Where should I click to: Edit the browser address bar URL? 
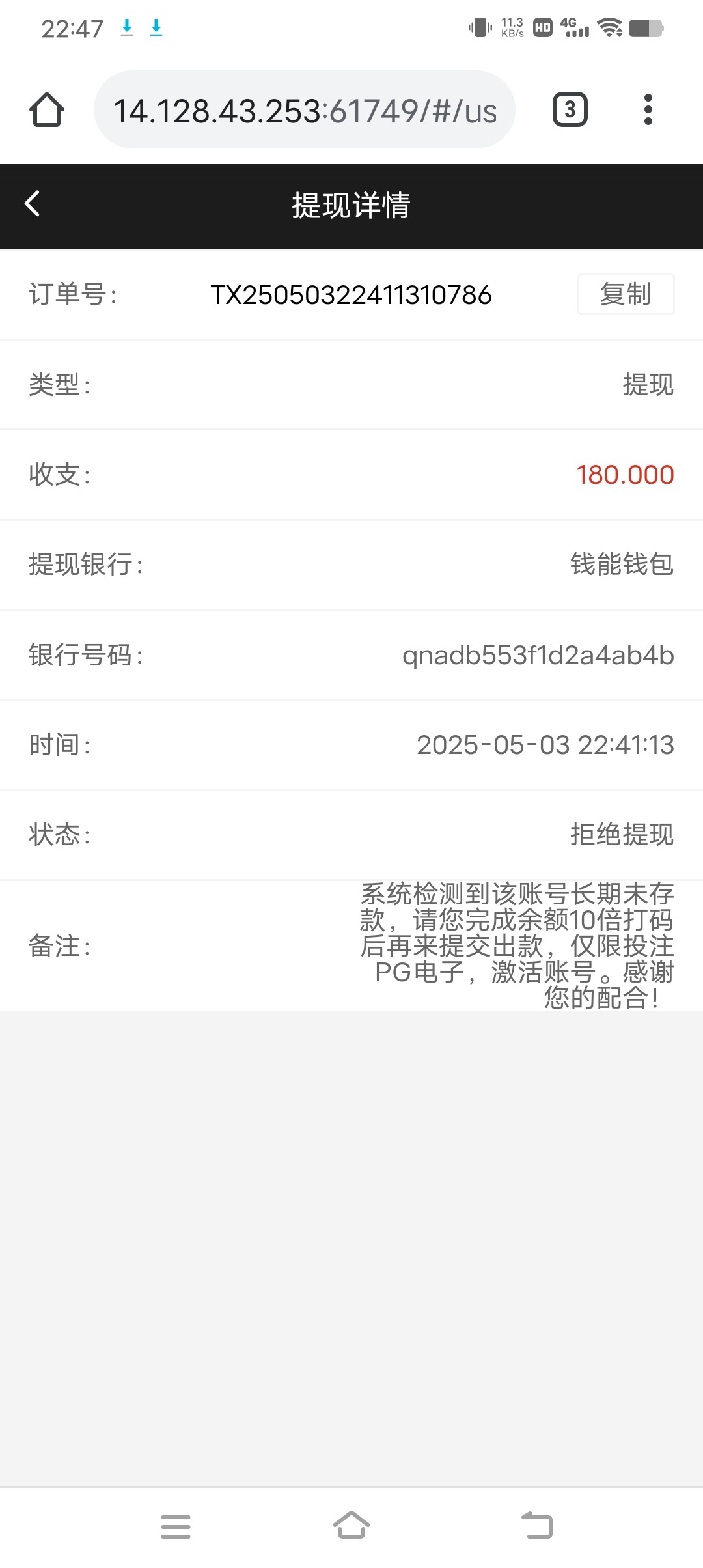[305, 109]
